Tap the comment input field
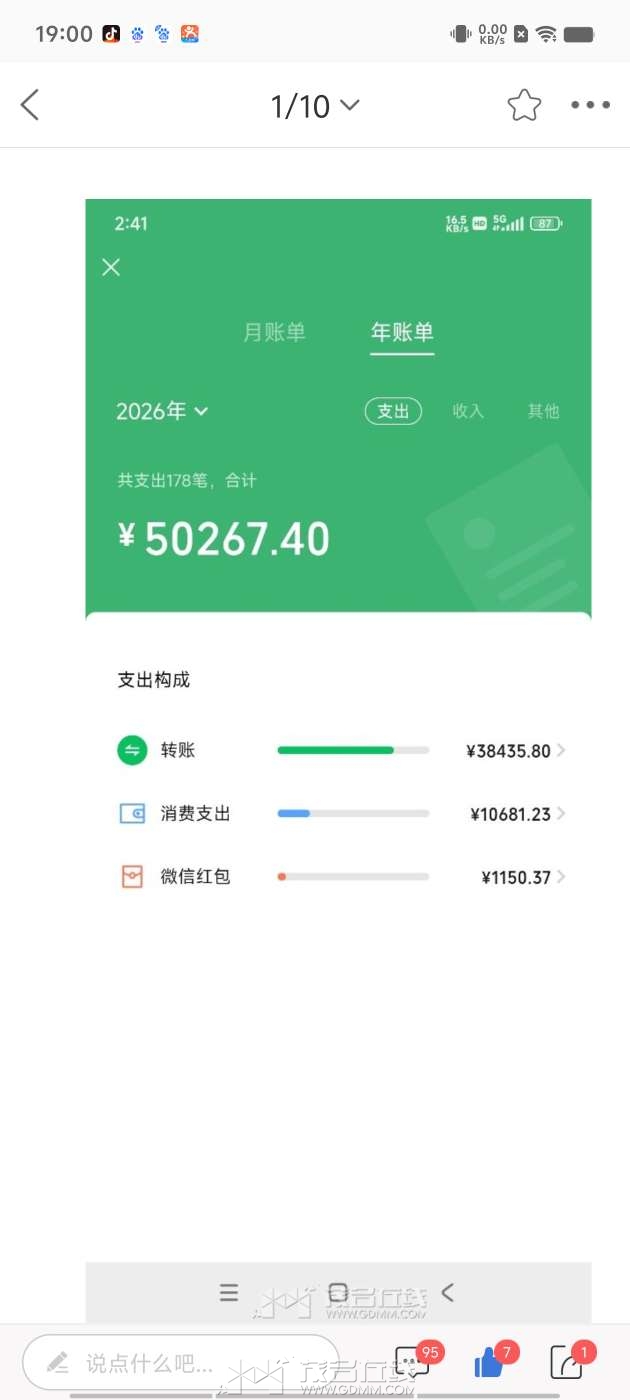This screenshot has height=1400, width=630. (x=180, y=1362)
